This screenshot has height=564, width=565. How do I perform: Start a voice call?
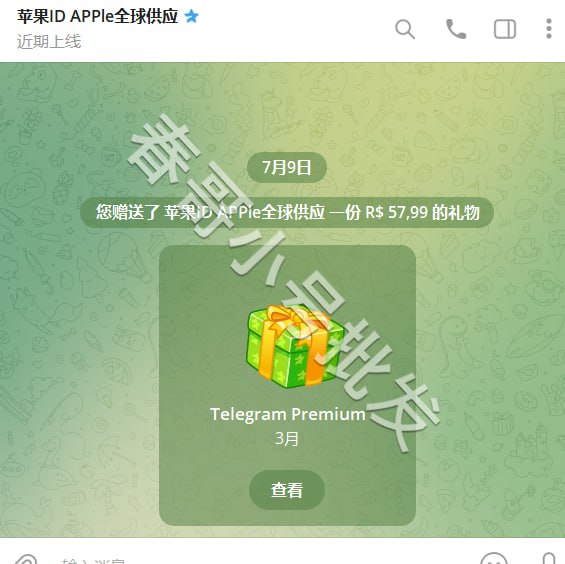click(456, 29)
